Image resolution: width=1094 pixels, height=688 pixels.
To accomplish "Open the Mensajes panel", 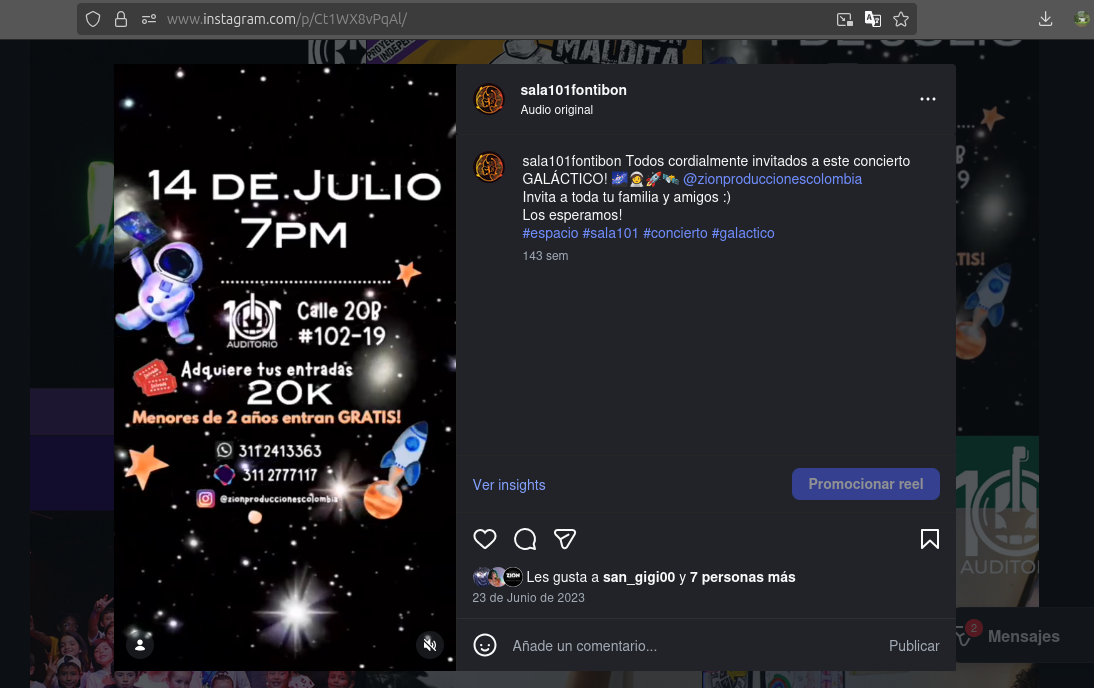I will tap(1024, 636).
